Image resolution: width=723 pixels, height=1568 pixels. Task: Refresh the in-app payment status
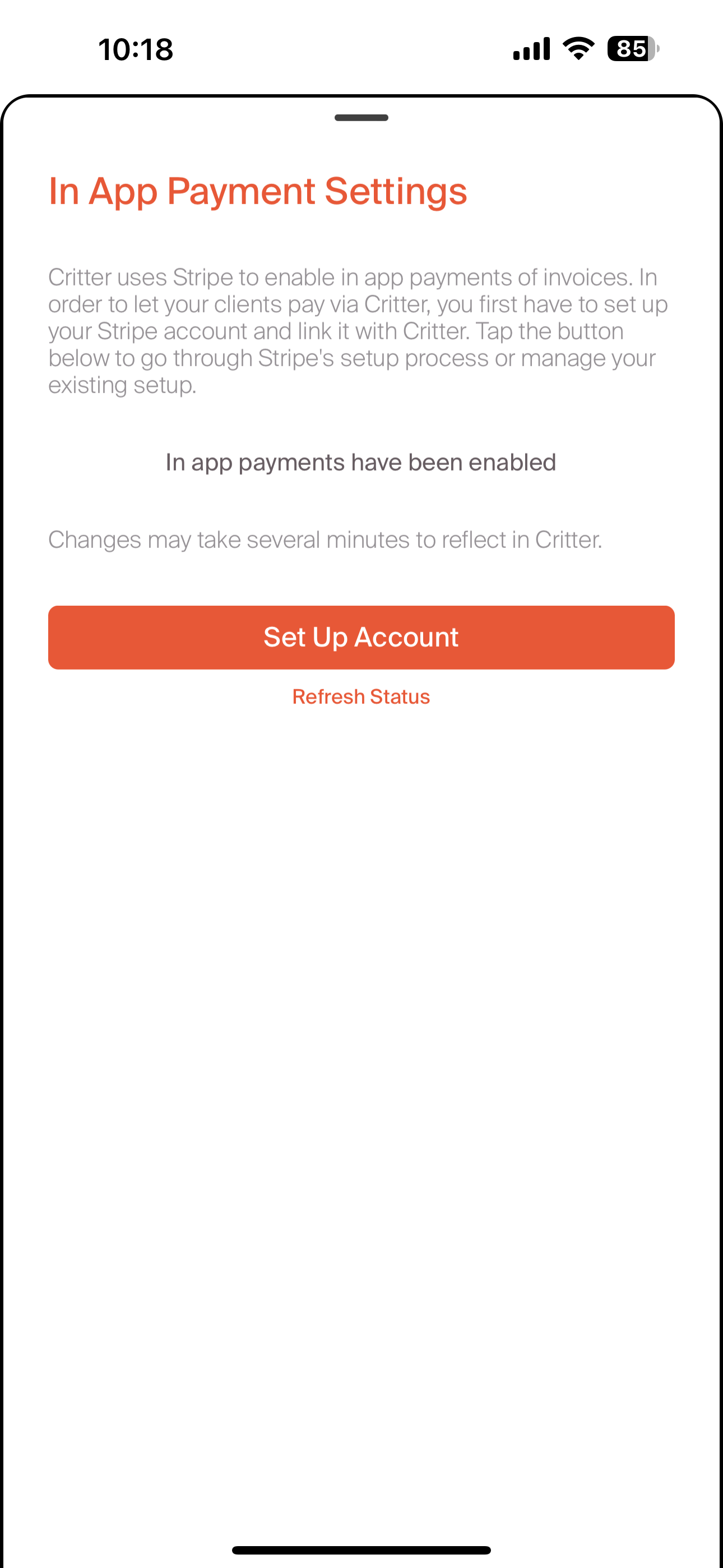pos(361,697)
